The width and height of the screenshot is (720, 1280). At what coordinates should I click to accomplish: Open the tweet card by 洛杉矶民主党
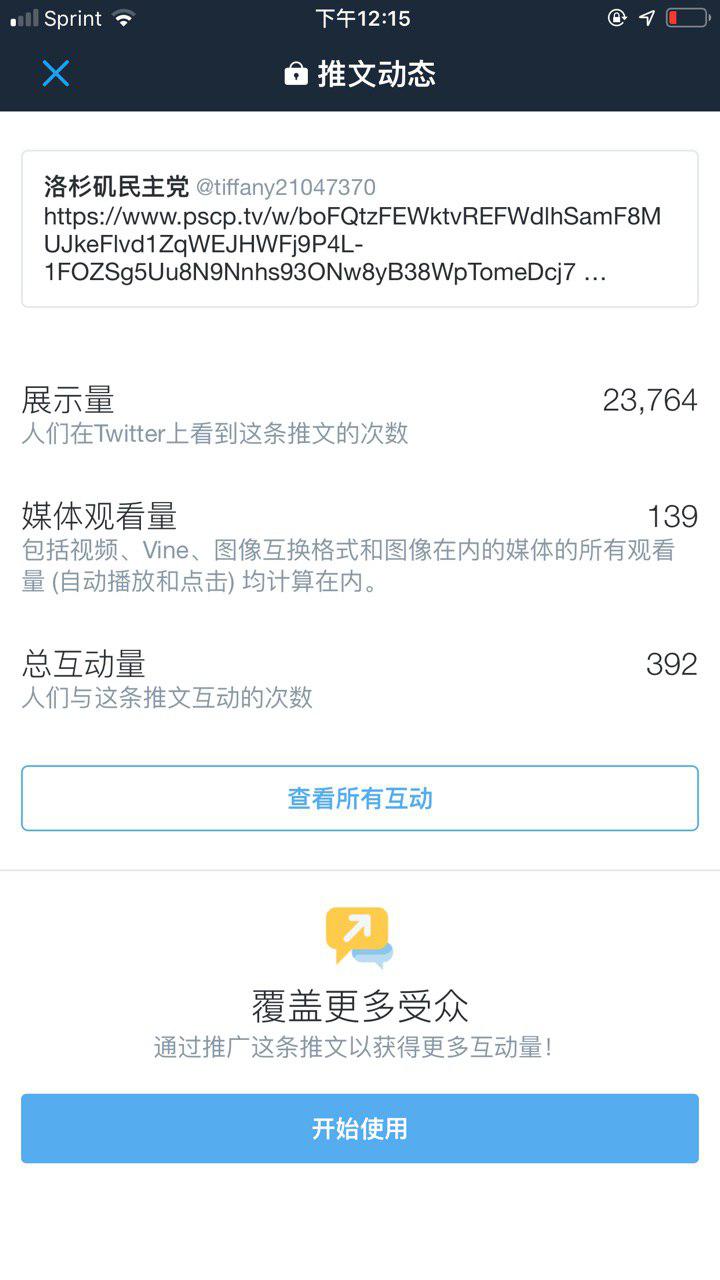[360, 229]
